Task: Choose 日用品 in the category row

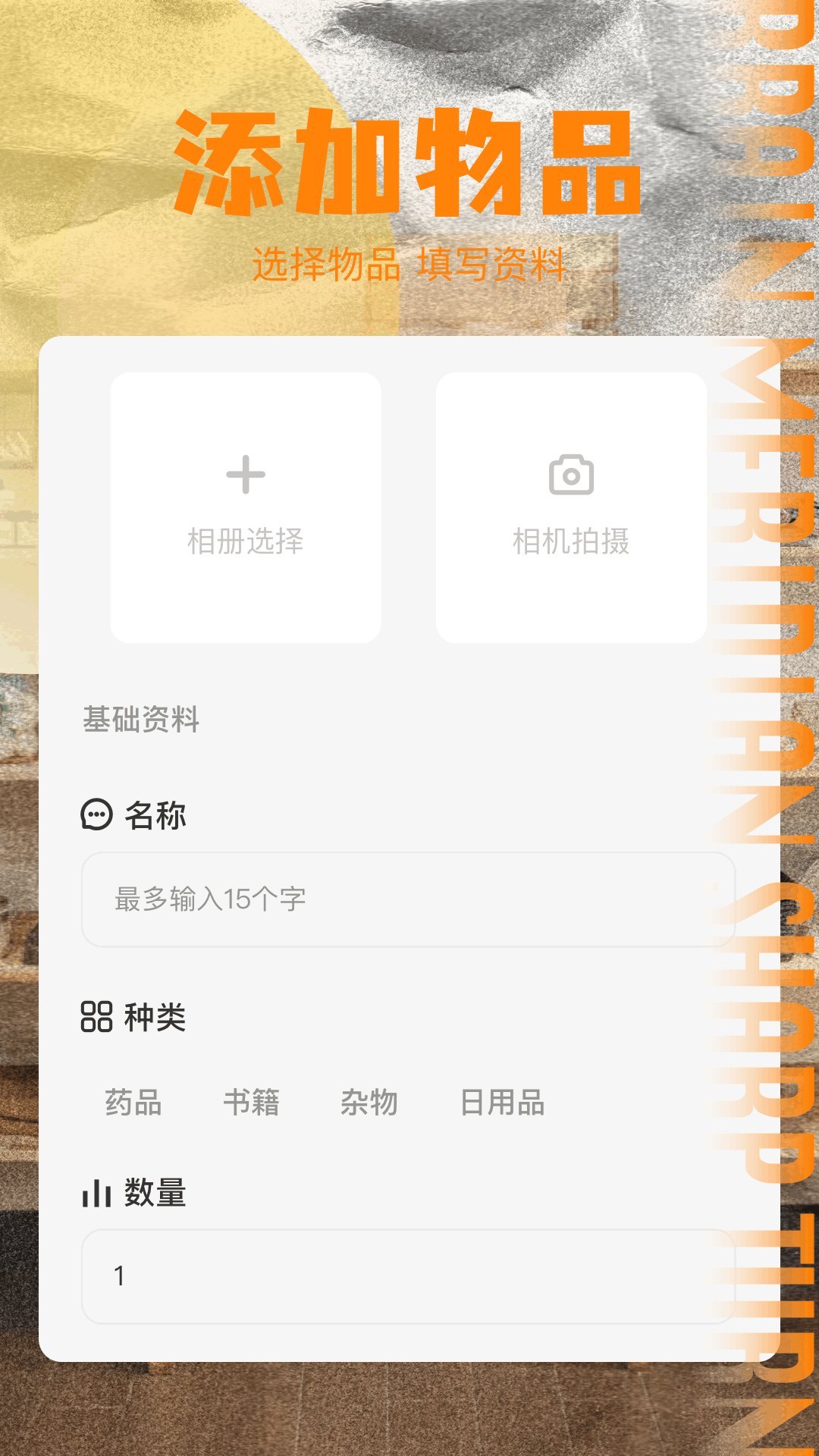Action: point(504,1103)
